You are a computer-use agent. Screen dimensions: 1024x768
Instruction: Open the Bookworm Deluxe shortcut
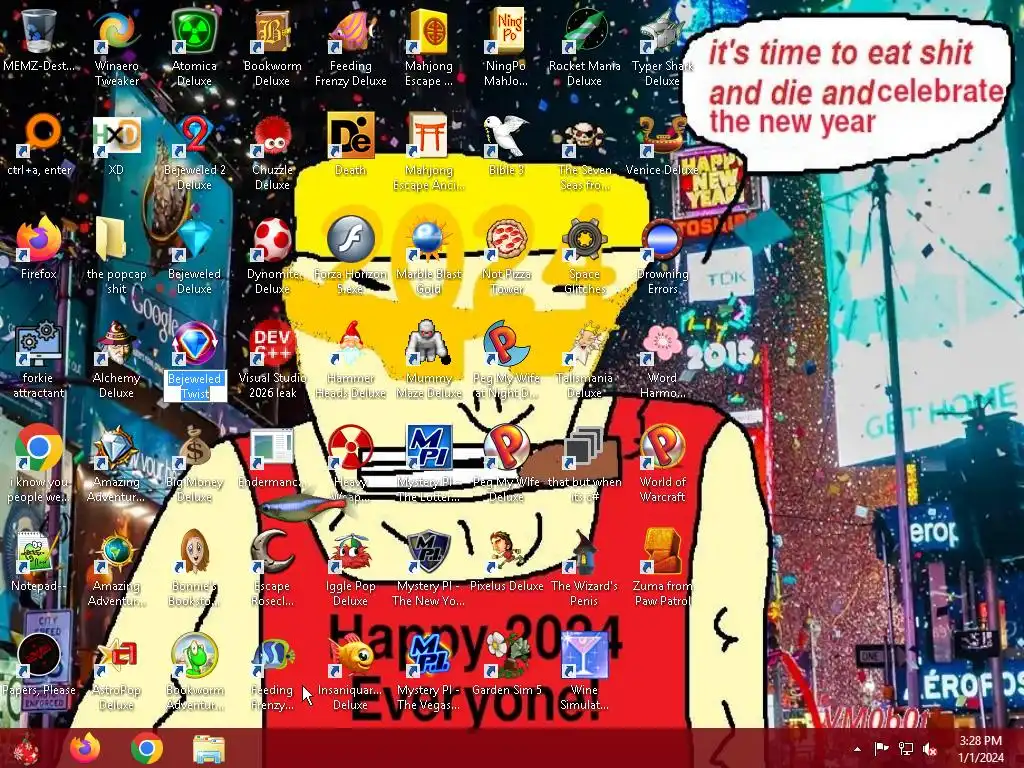click(272, 33)
